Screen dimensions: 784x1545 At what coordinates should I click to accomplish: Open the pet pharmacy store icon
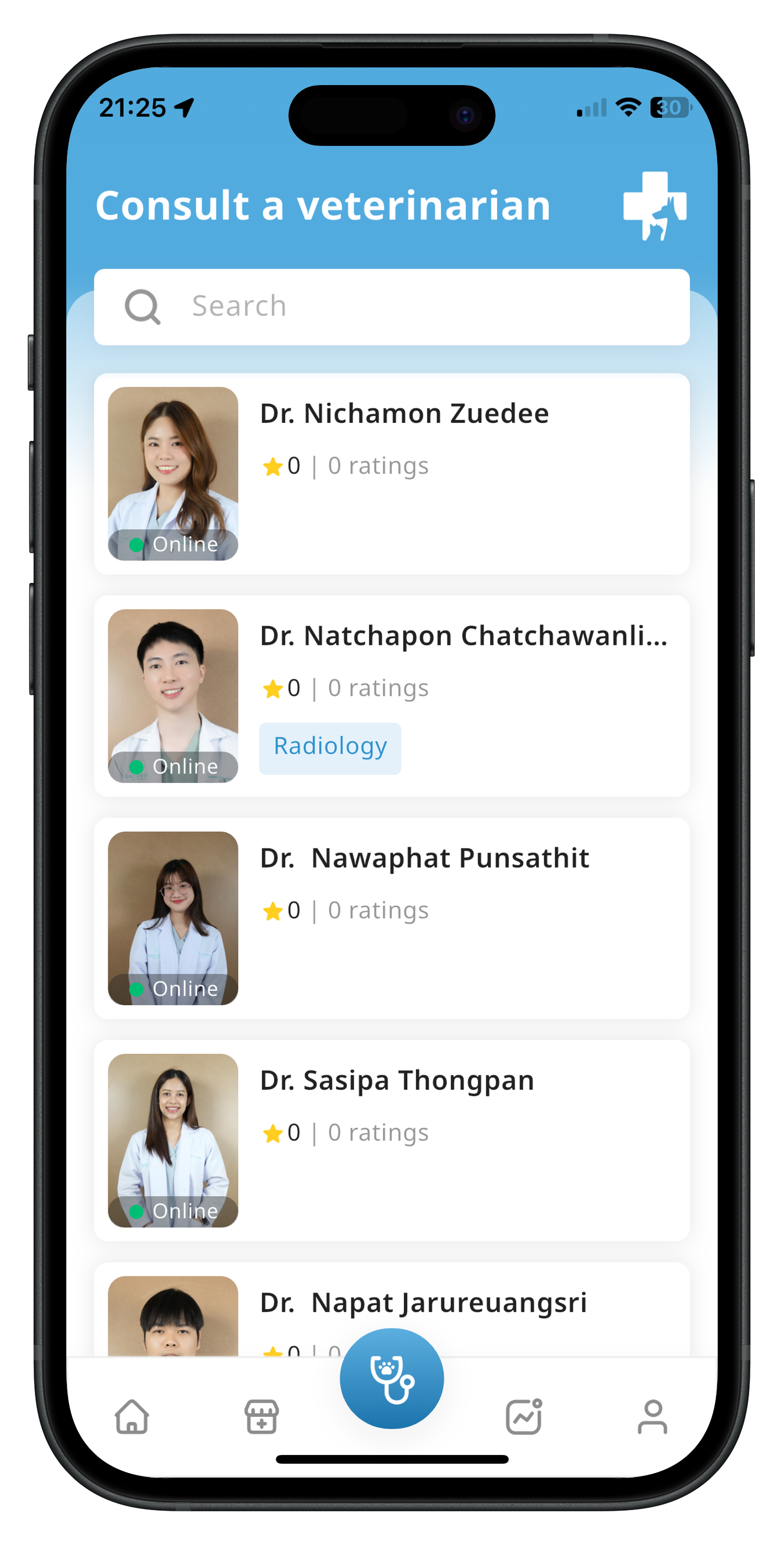tap(261, 1417)
